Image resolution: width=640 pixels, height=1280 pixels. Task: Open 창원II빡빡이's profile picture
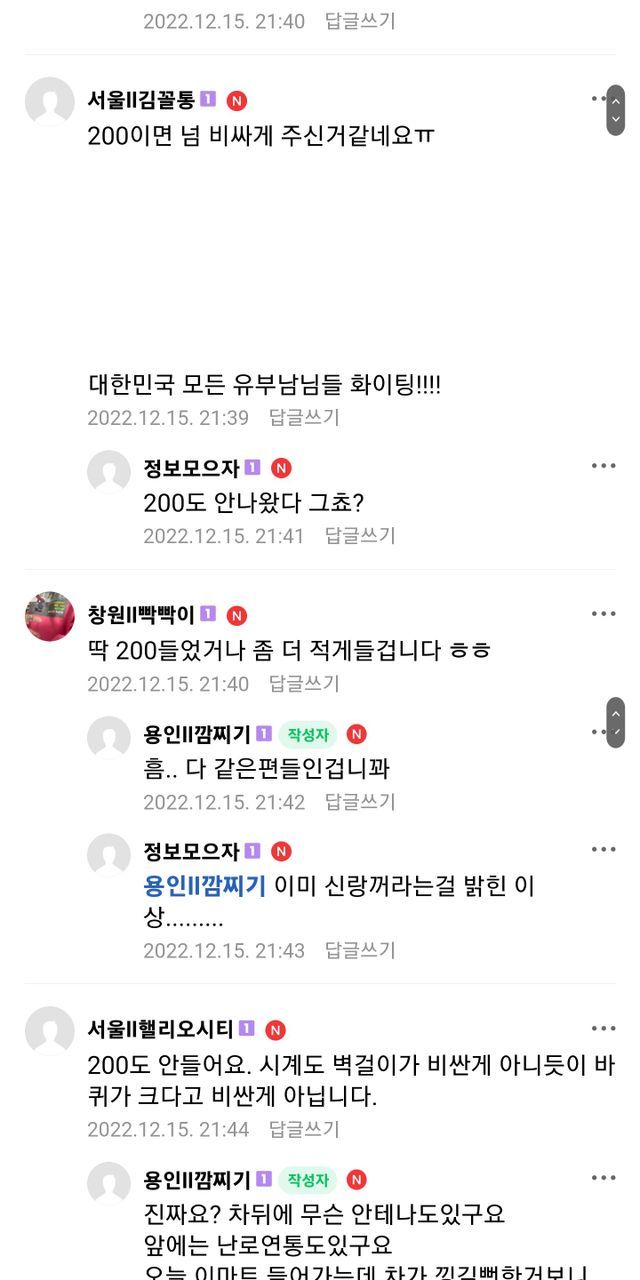50,616
